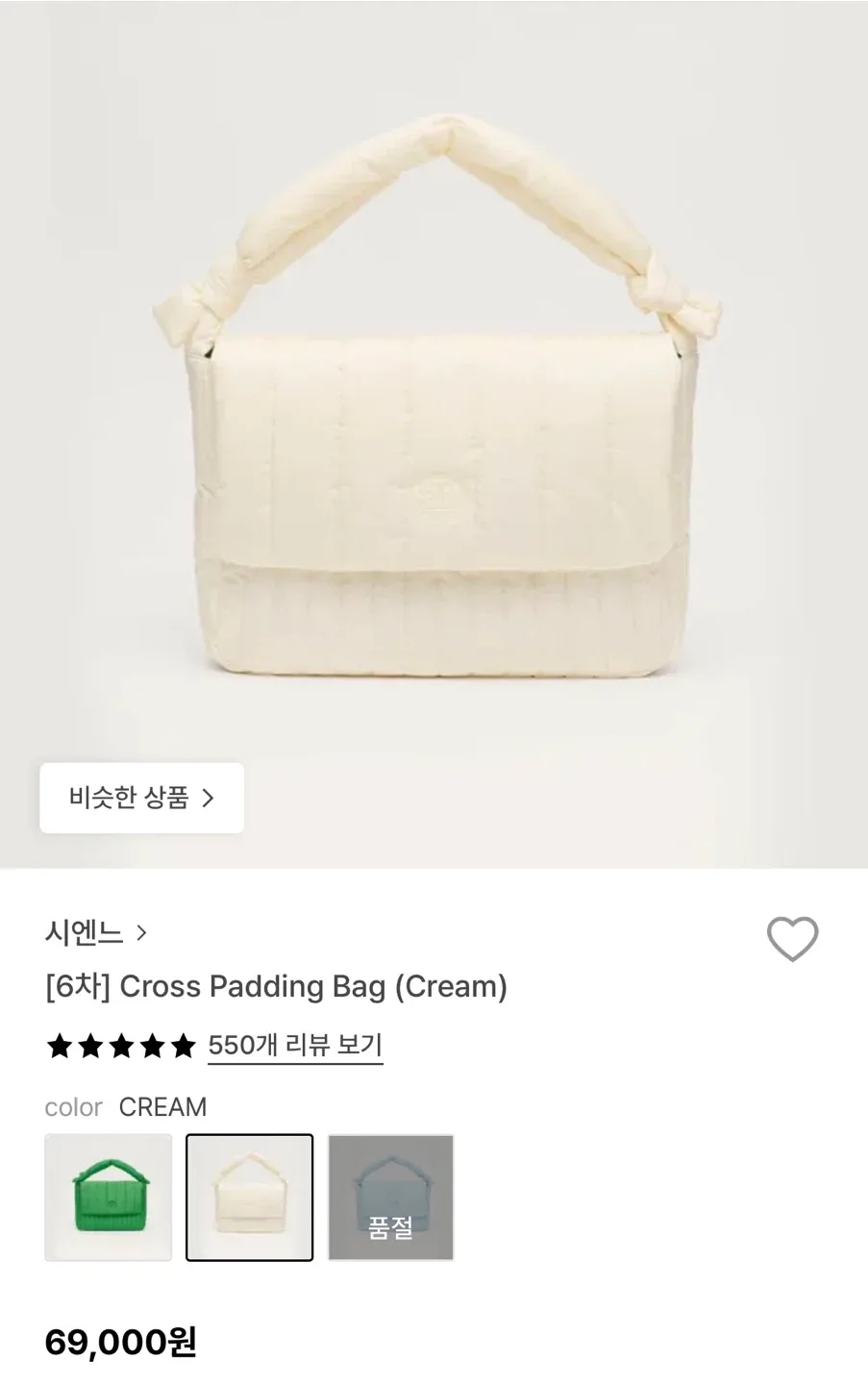Add the bag to wishlist with heart
Image resolution: width=868 pixels, height=1384 pixels.
pyautogui.click(x=792, y=939)
